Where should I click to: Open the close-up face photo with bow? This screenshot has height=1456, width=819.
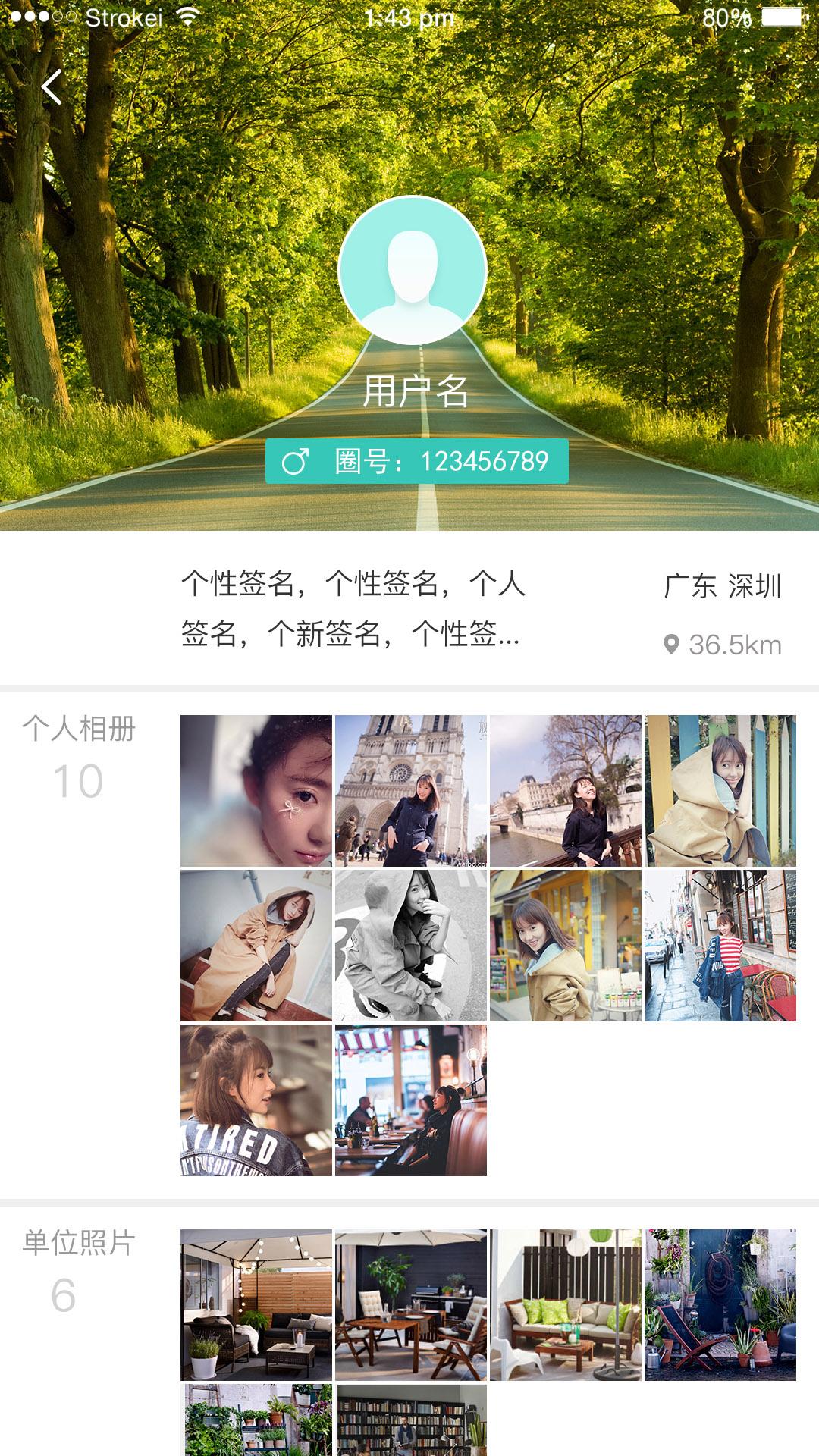click(256, 790)
